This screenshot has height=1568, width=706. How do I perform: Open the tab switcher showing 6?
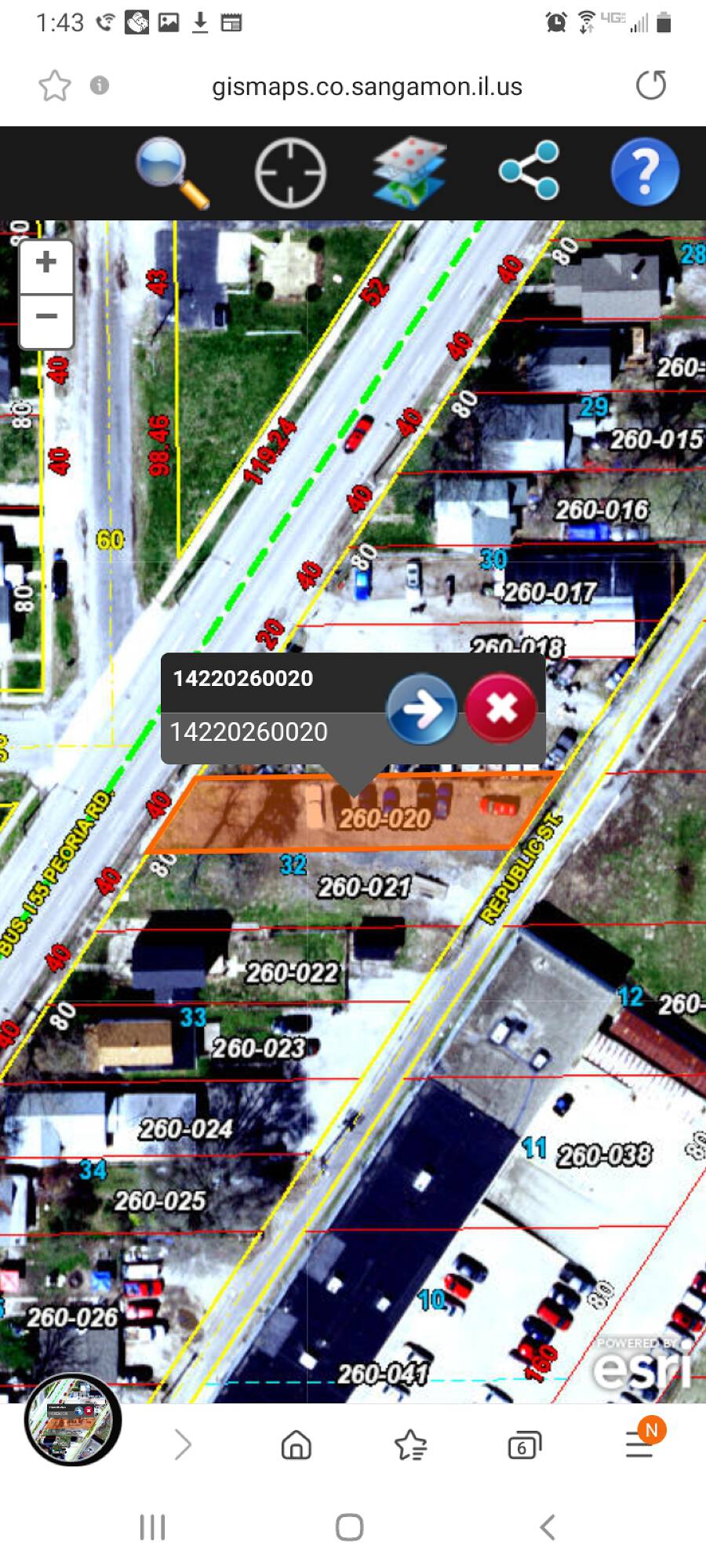(524, 1445)
